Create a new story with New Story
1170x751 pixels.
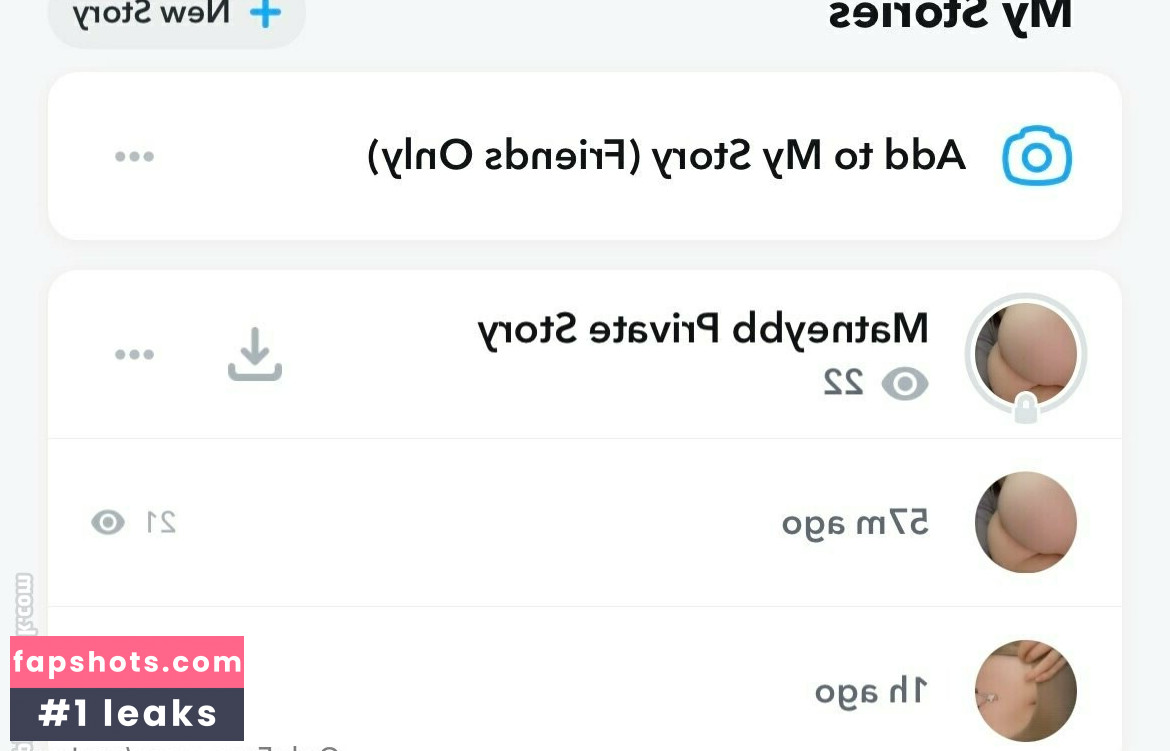(177, 14)
